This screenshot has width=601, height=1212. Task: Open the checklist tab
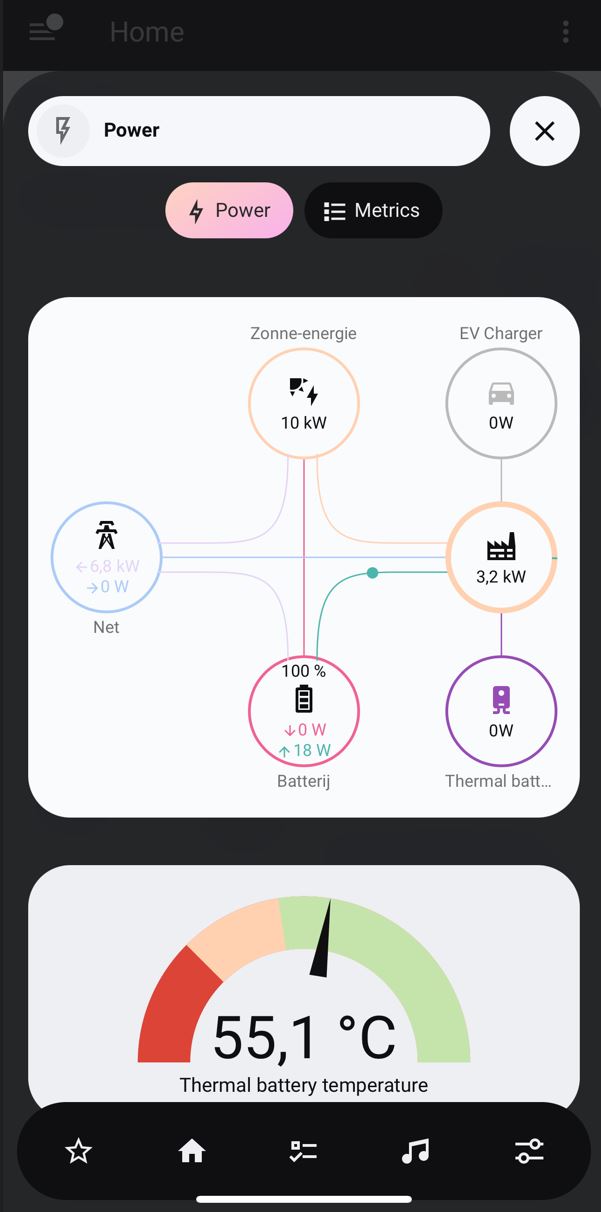point(303,1152)
